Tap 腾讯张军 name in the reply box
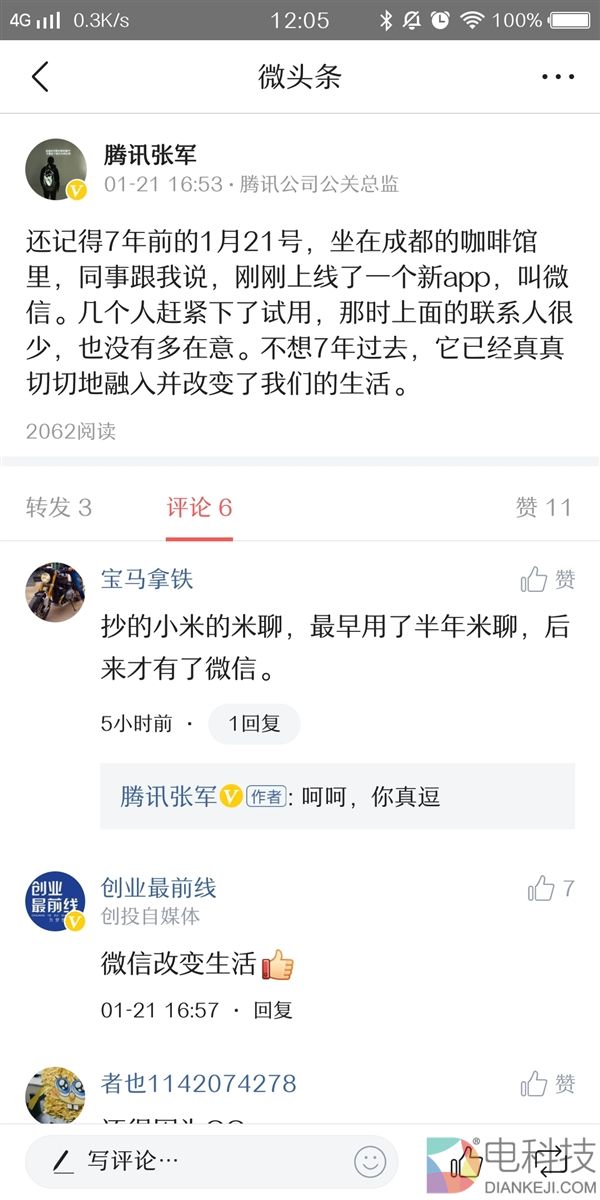This screenshot has width=600, height=1200. [x=168, y=797]
